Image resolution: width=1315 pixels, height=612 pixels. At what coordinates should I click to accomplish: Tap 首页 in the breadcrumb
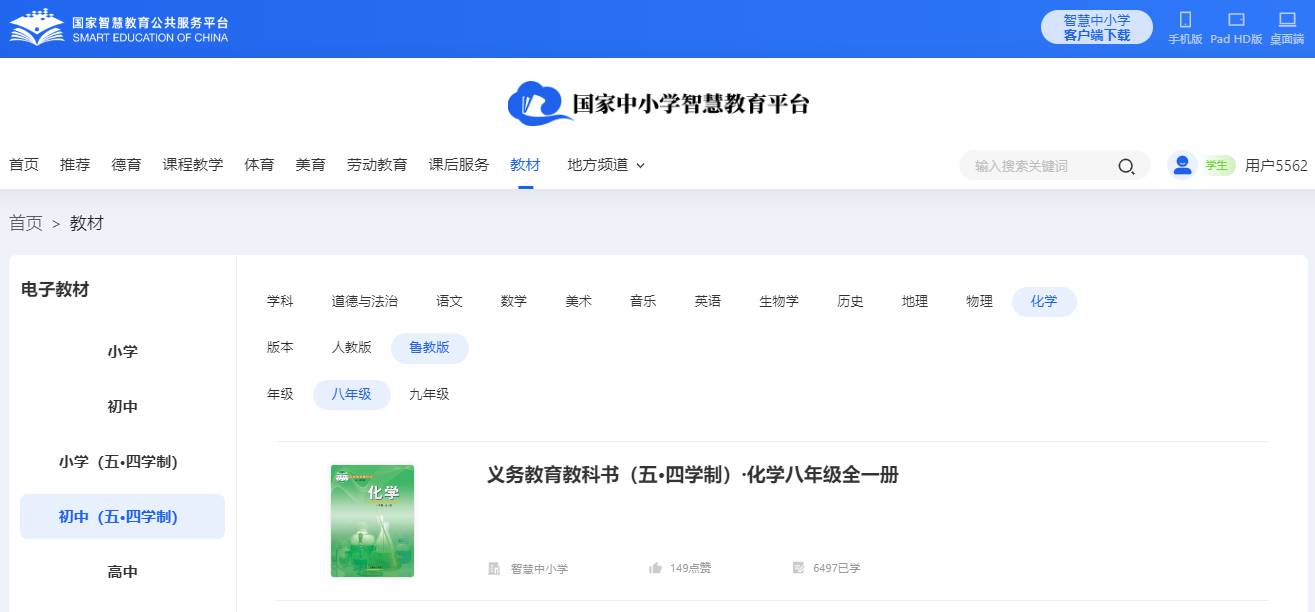point(26,223)
